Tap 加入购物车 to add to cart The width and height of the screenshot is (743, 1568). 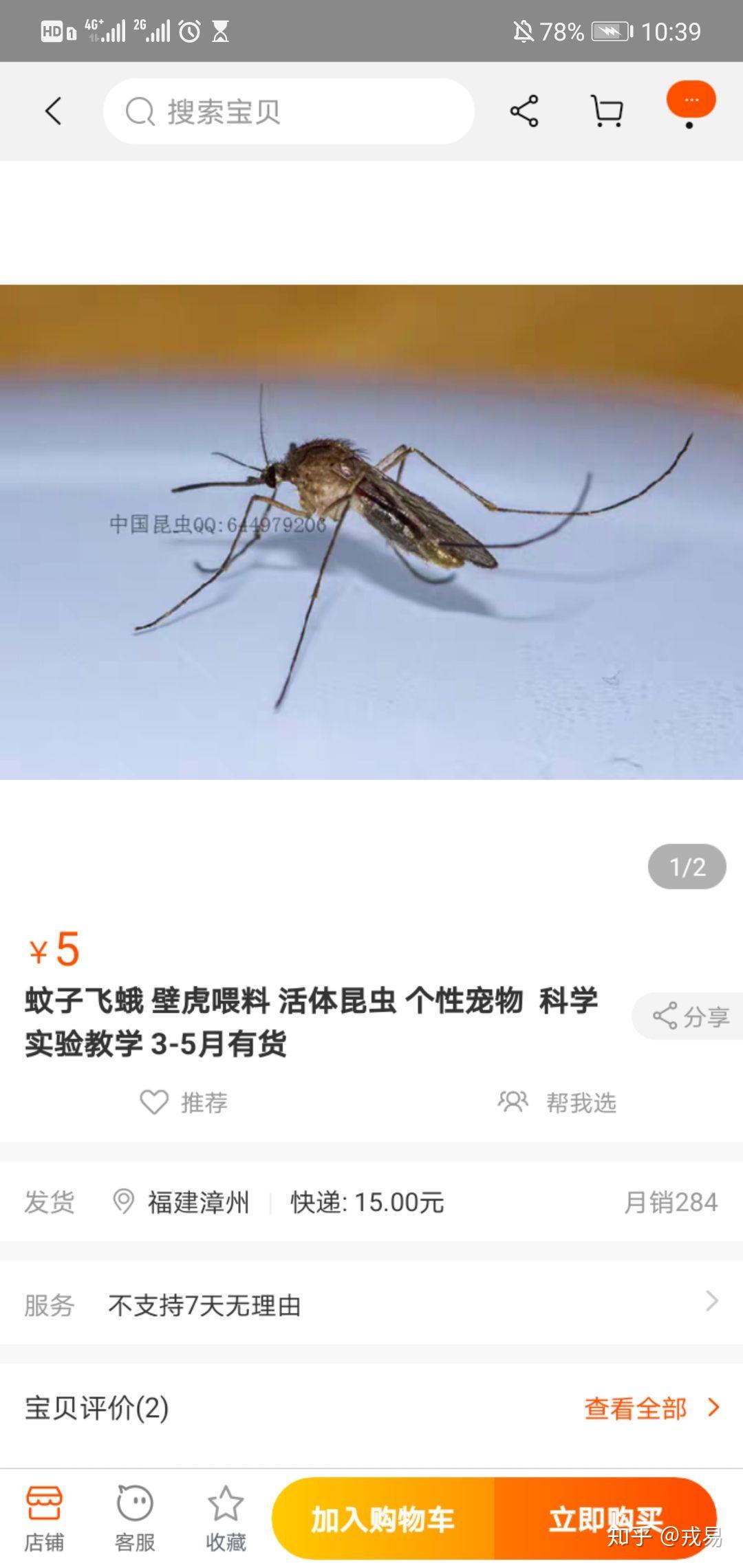[x=383, y=1518]
